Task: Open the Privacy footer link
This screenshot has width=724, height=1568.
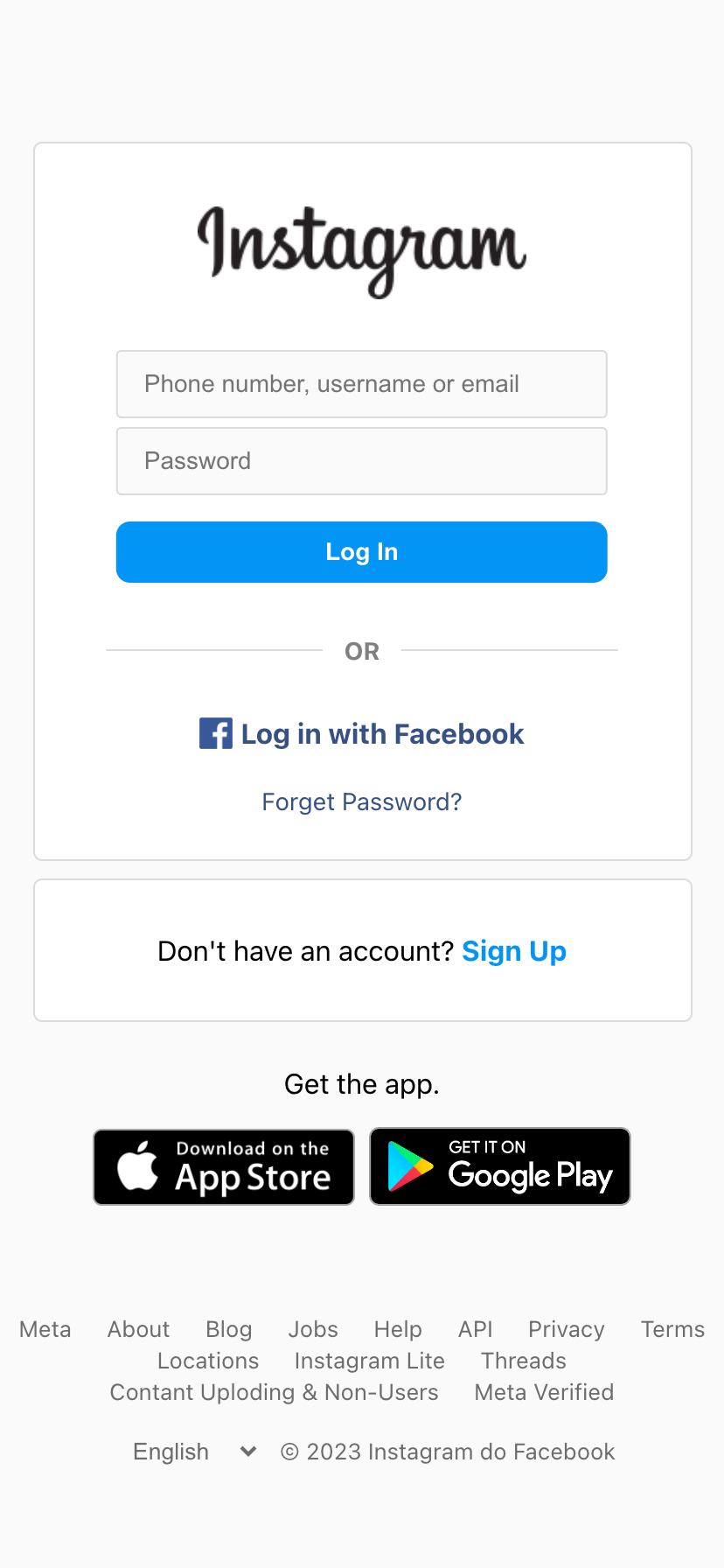Action: [566, 1329]
